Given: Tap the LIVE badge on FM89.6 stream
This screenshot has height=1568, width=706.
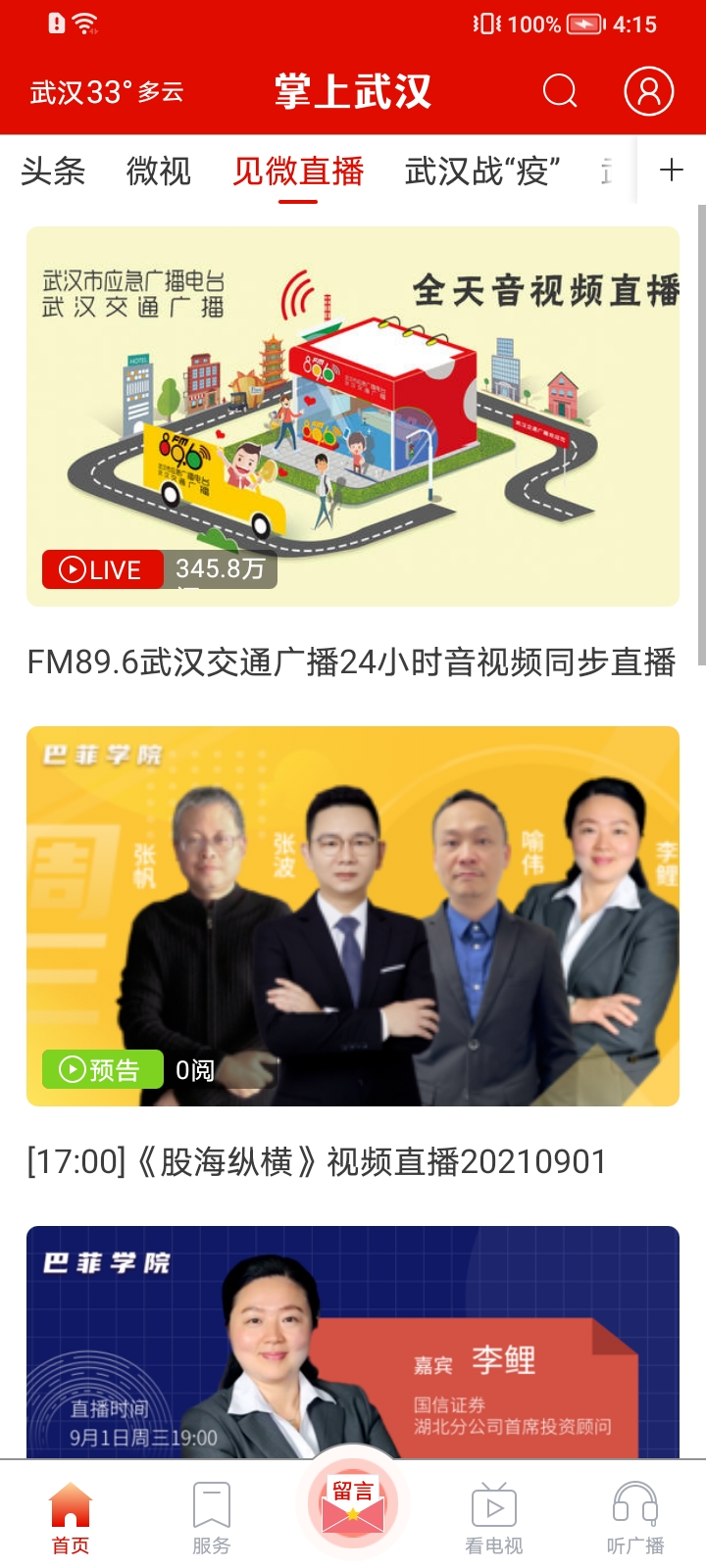Looking at the screenshot, I should tap(102, 569).
